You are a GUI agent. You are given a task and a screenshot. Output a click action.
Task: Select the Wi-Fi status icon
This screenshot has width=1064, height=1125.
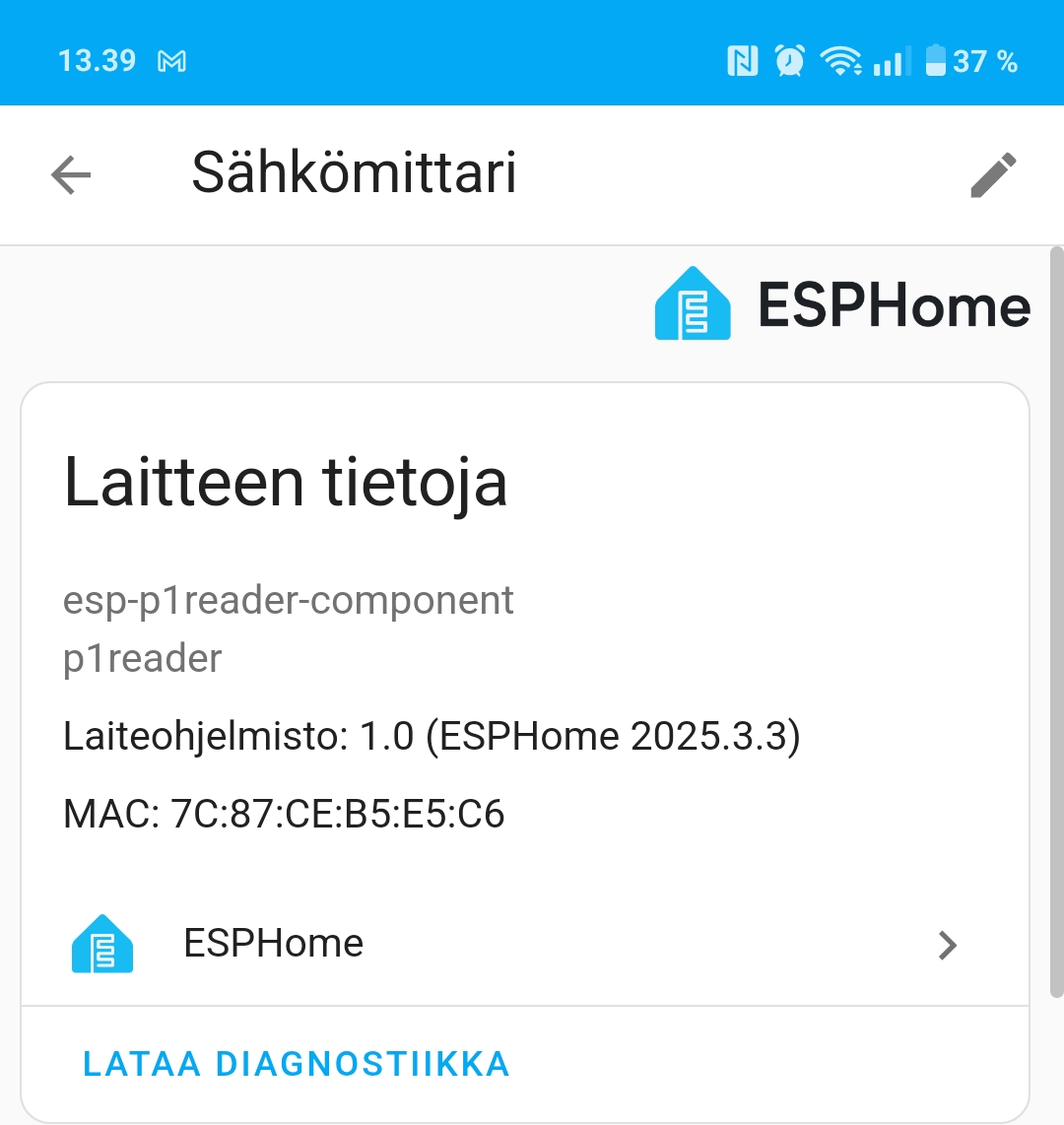coord(842,61)
